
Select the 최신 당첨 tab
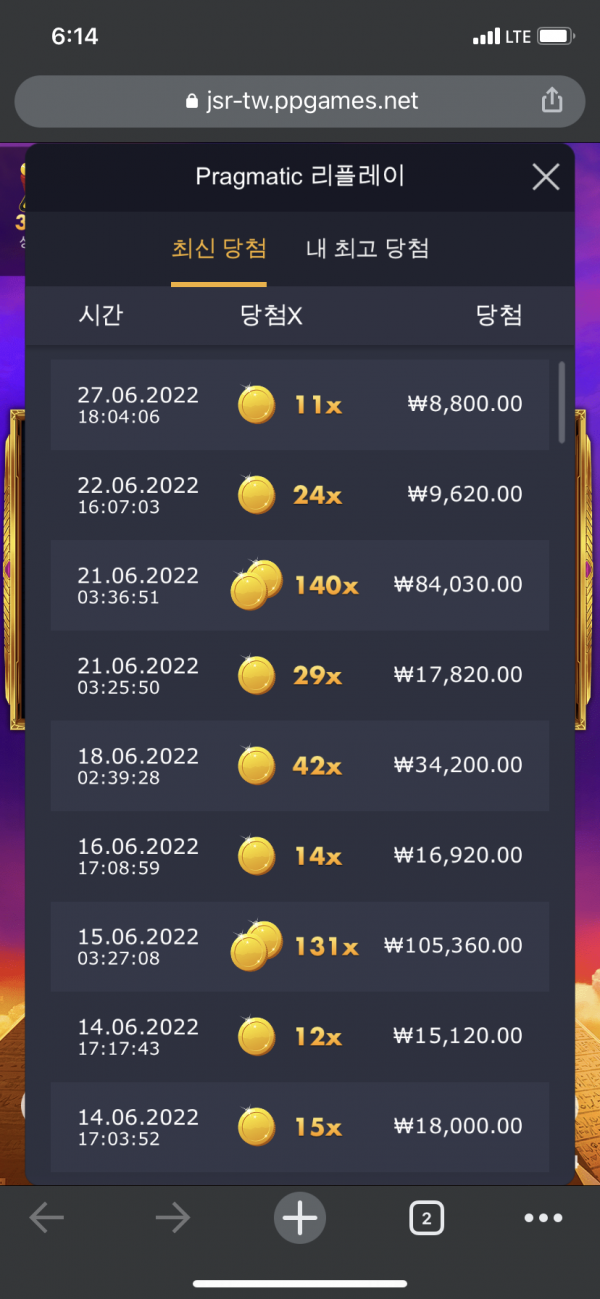[x=219, y=249]
